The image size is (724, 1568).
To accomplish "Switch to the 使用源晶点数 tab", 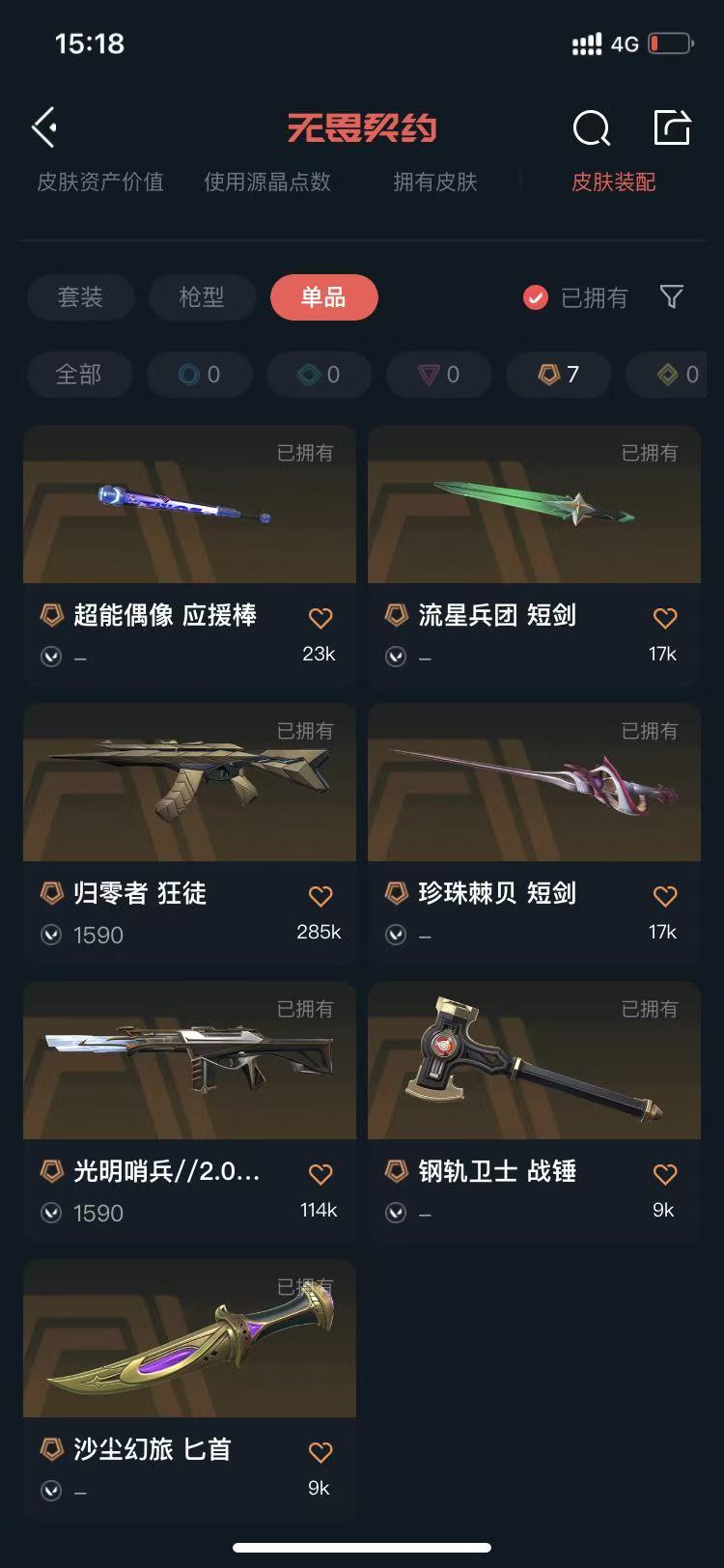I will 267,182.
